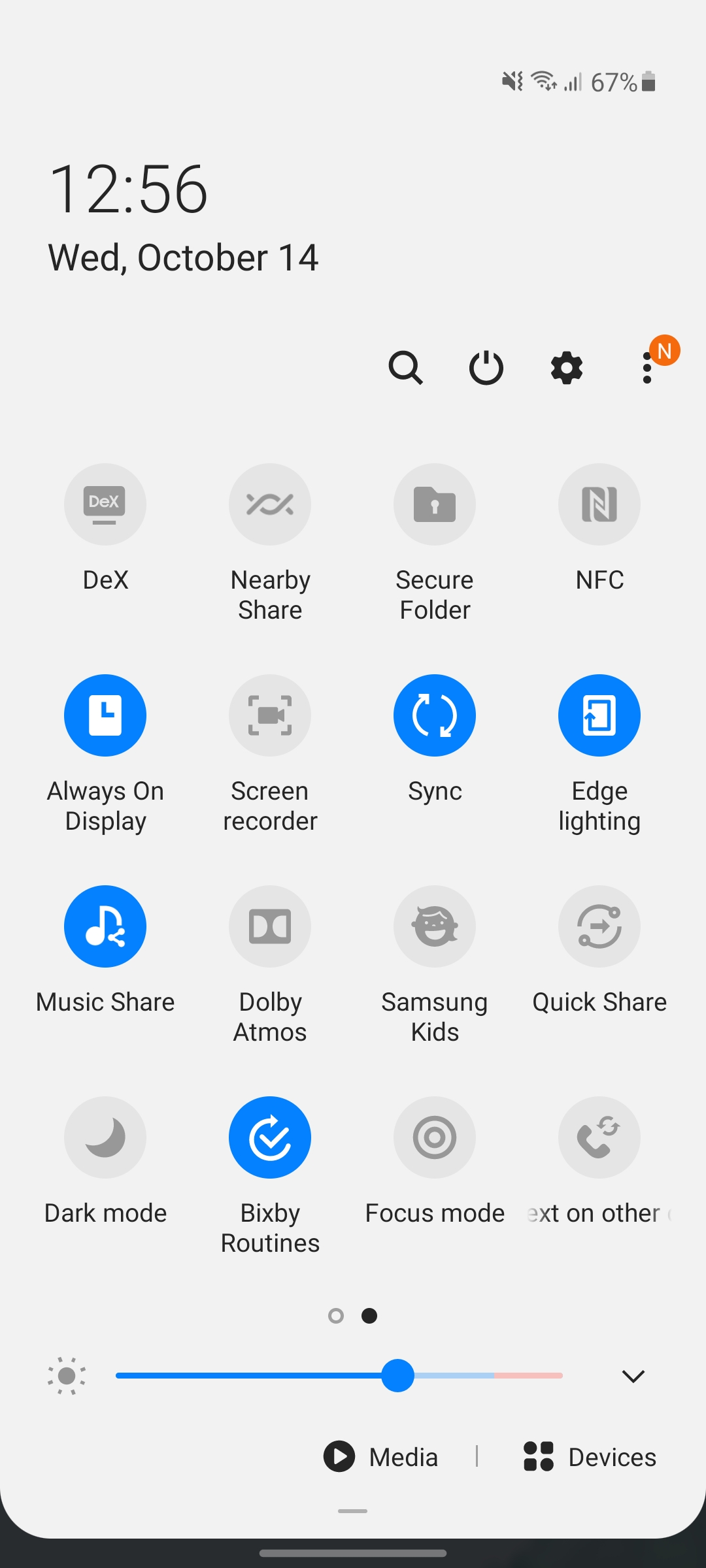Open Settings via the gear icon

pos(567,368)
